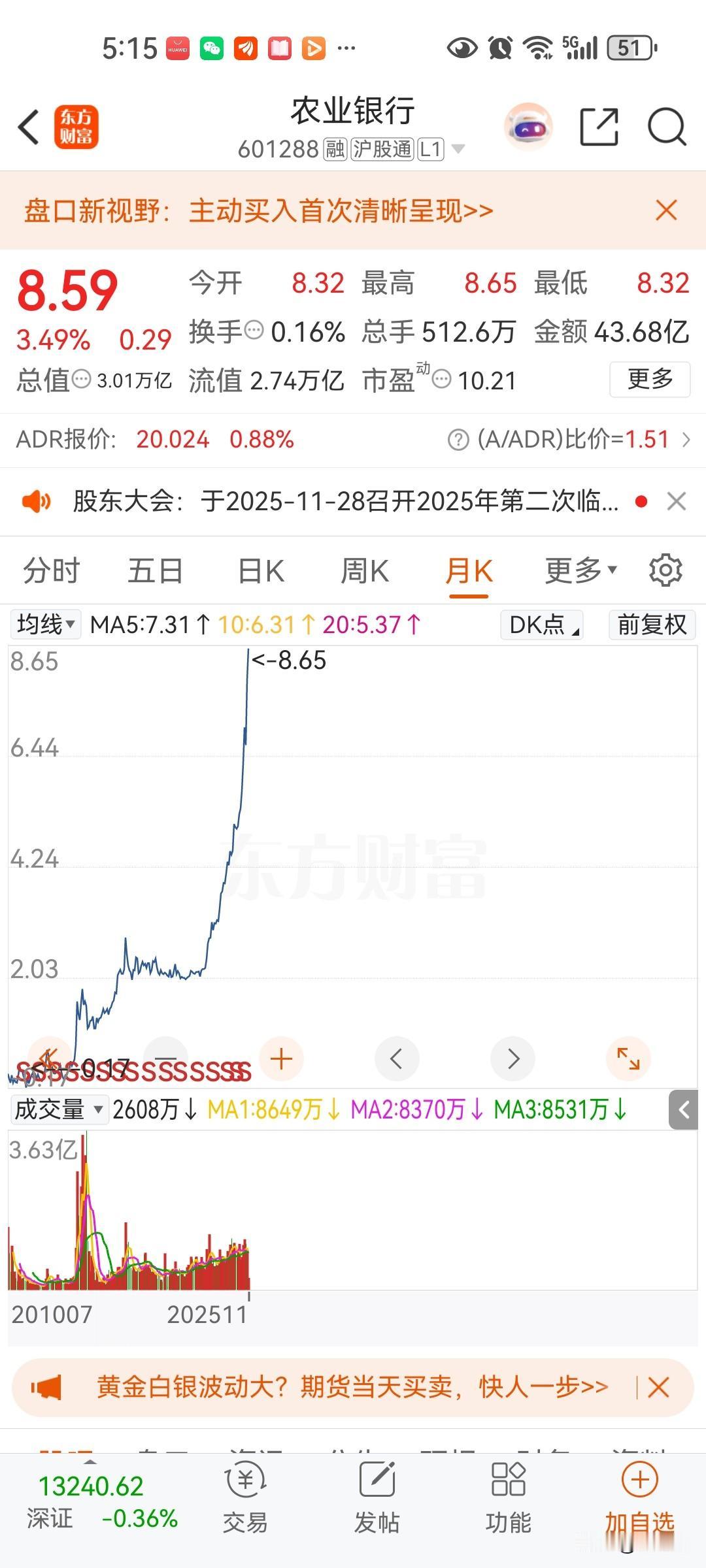Click 更多 to view more stock details
The width and height of the screenshot is (706, 1568).
(649, 380)
